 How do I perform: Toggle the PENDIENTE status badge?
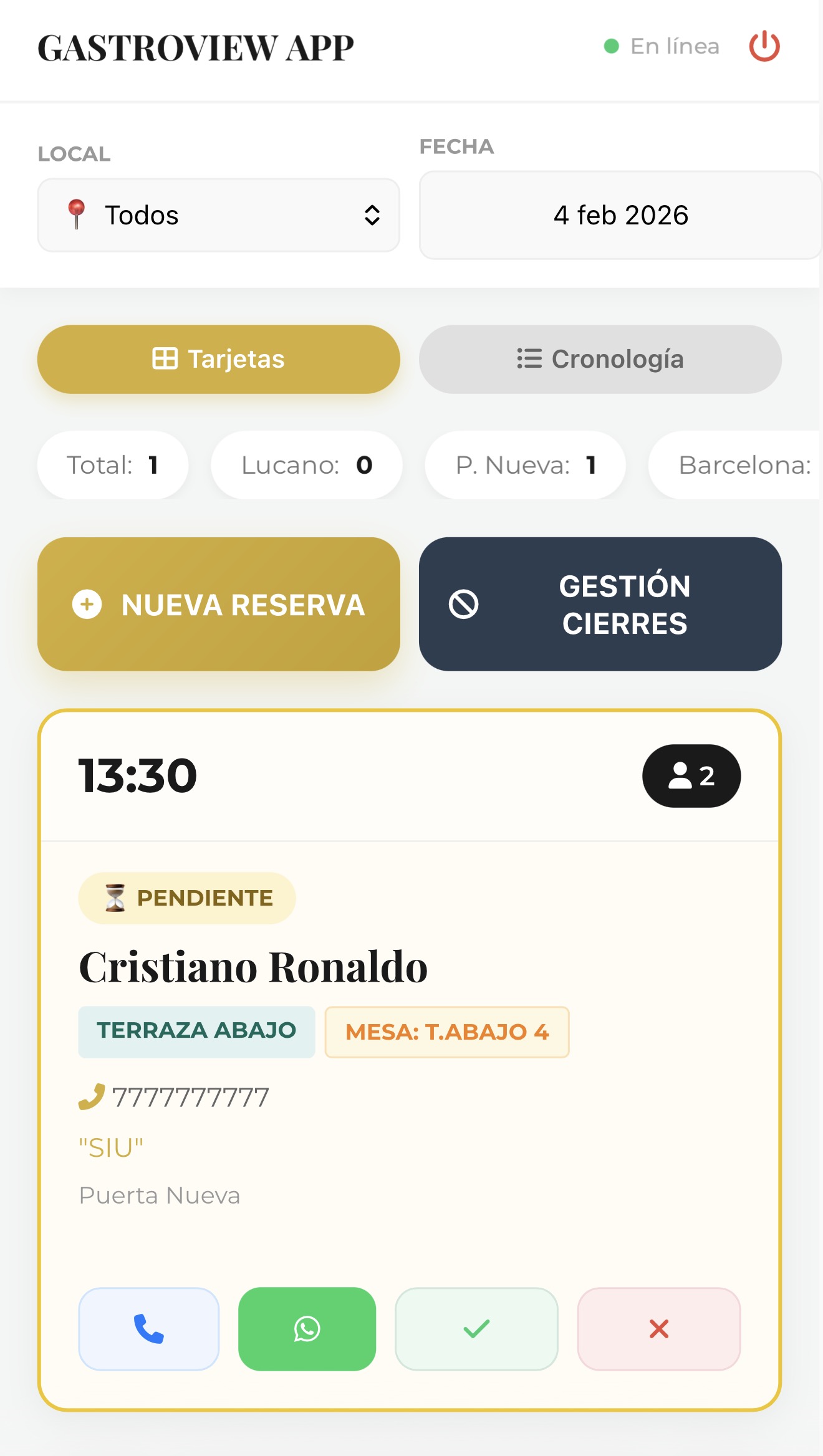186,898
